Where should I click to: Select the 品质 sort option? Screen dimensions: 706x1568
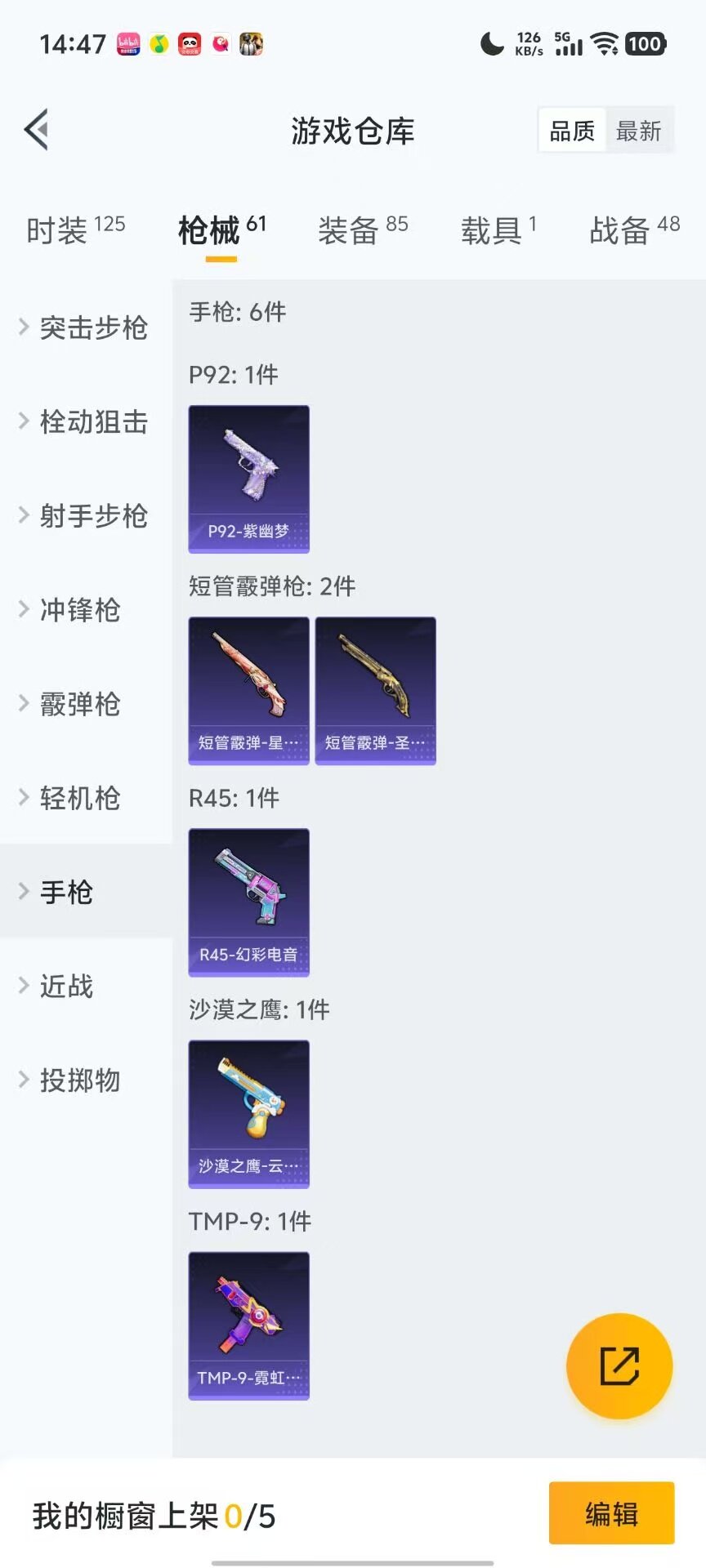pyautogui.click(x=572, y=131)
